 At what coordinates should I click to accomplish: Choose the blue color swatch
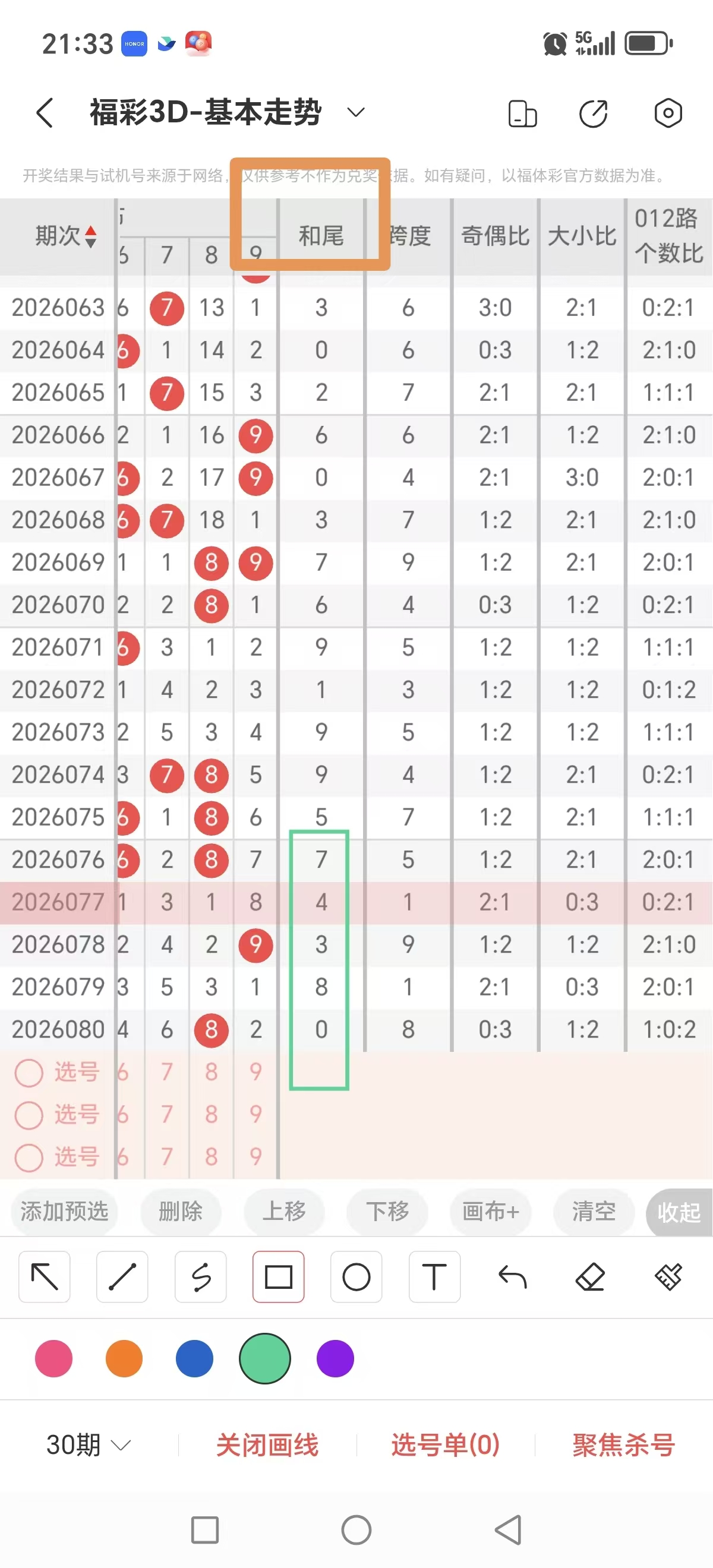194,1358
